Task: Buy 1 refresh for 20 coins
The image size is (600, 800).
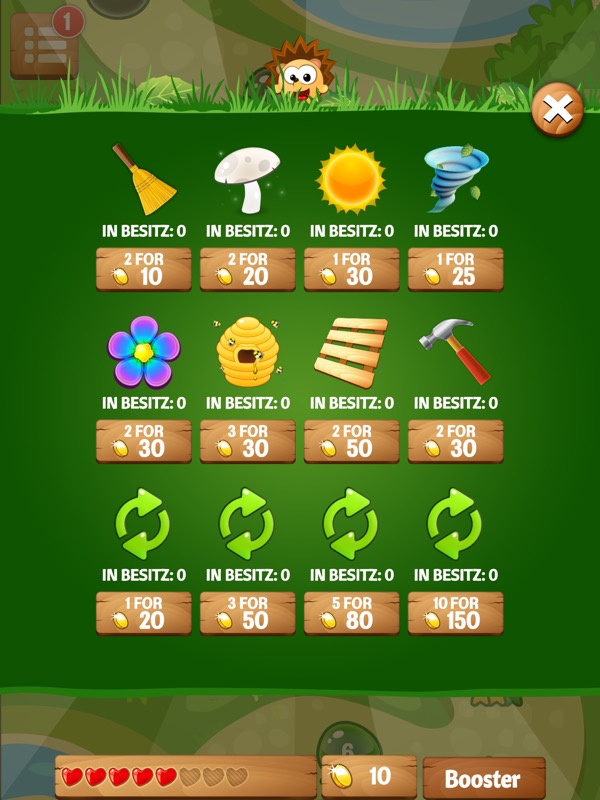Action: 144,613
